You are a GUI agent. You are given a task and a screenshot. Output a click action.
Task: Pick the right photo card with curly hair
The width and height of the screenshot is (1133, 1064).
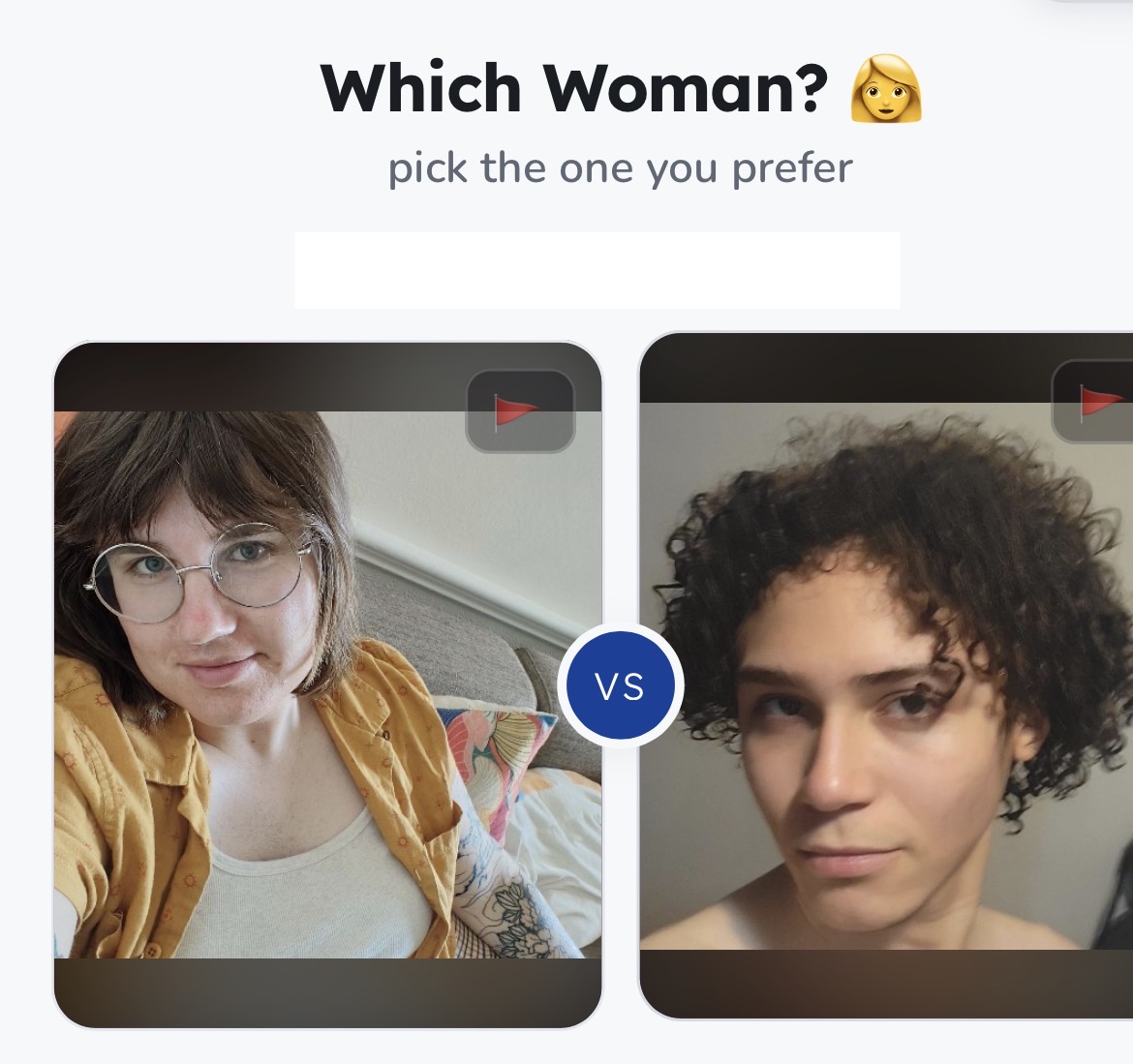[x=886, y=676]
